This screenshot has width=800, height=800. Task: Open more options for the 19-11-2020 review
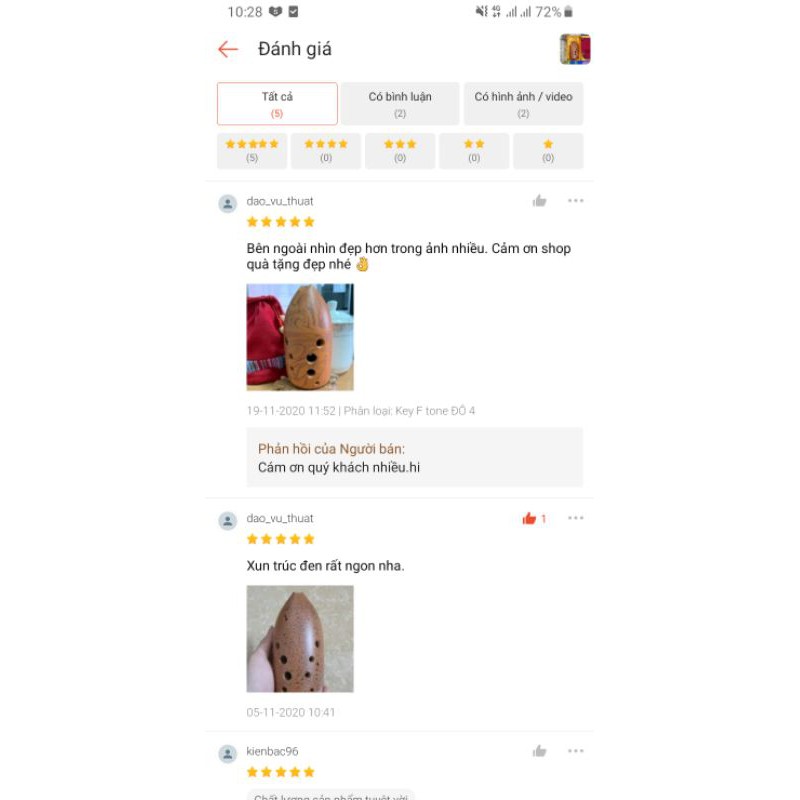pos(576,201)
